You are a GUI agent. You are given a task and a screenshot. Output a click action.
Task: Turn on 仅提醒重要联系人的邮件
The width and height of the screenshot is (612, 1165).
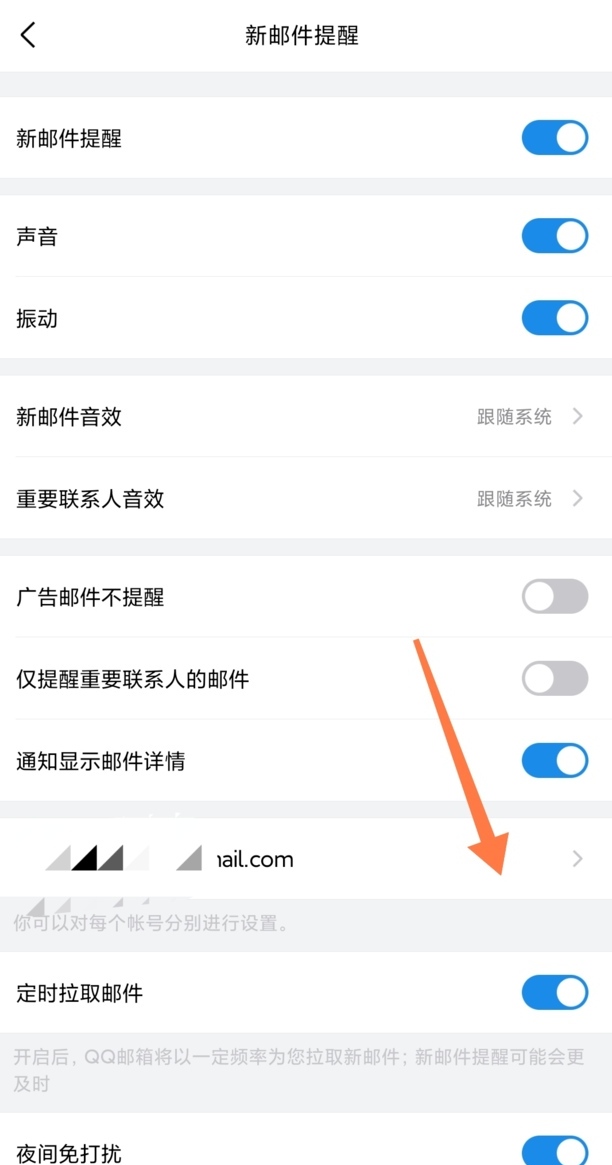pyautogui.click(x=555, y=678)
